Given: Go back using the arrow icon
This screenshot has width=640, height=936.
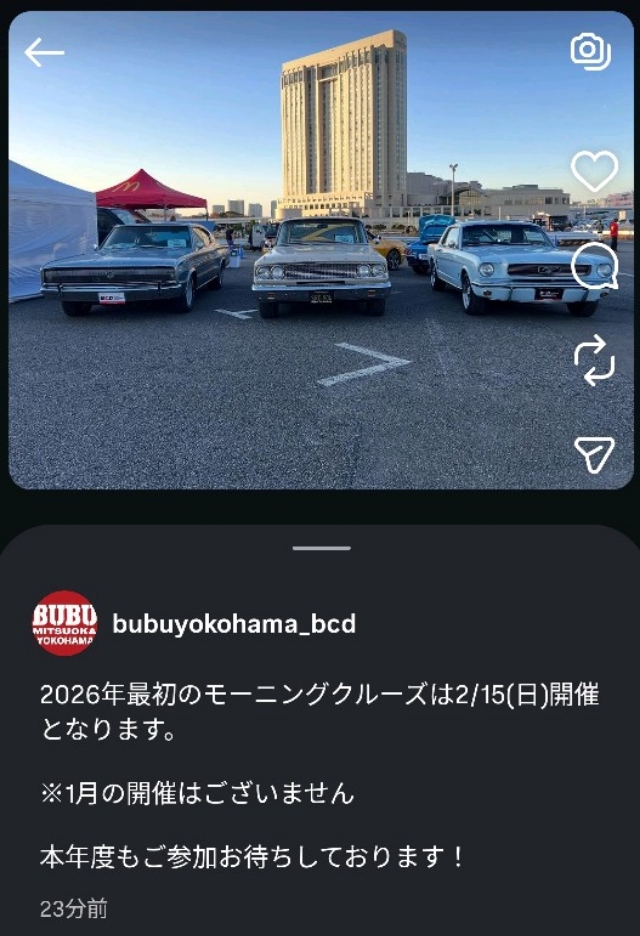Looking at the screenshot, I should point(44,53).
